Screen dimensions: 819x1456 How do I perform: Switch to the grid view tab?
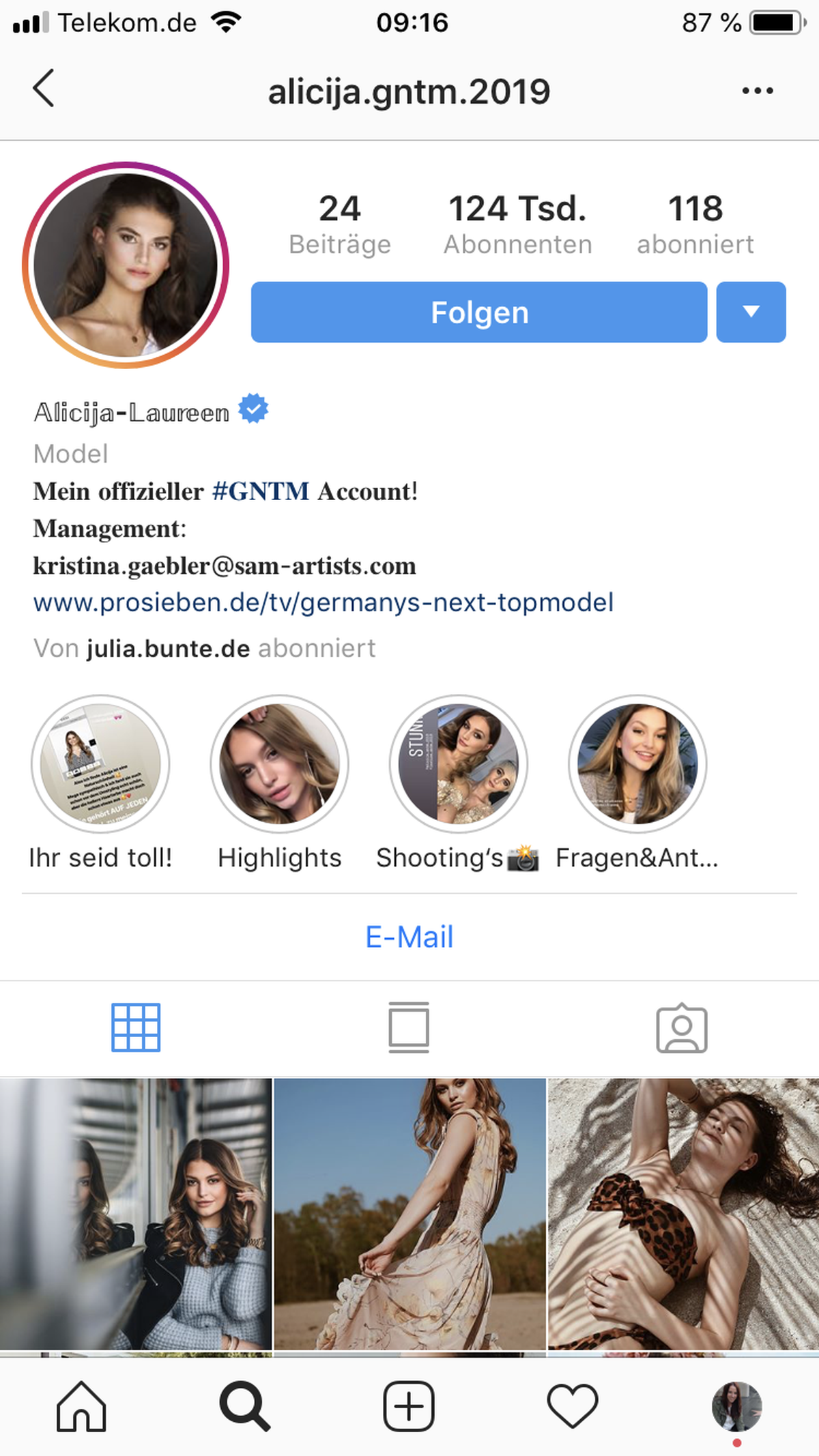(x=136, y=1028)
